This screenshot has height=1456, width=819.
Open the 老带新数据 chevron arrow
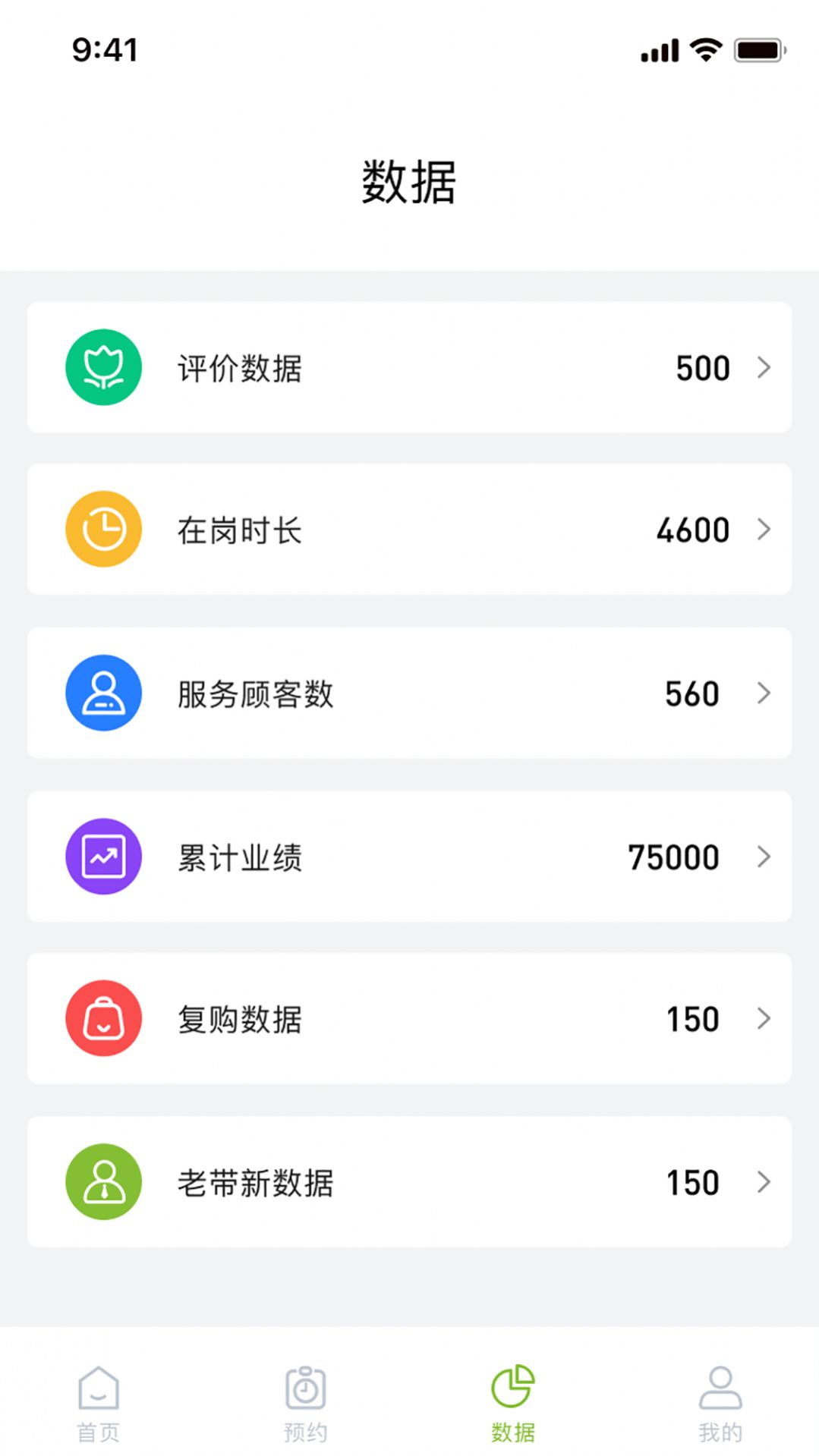tap(764, 1182)
